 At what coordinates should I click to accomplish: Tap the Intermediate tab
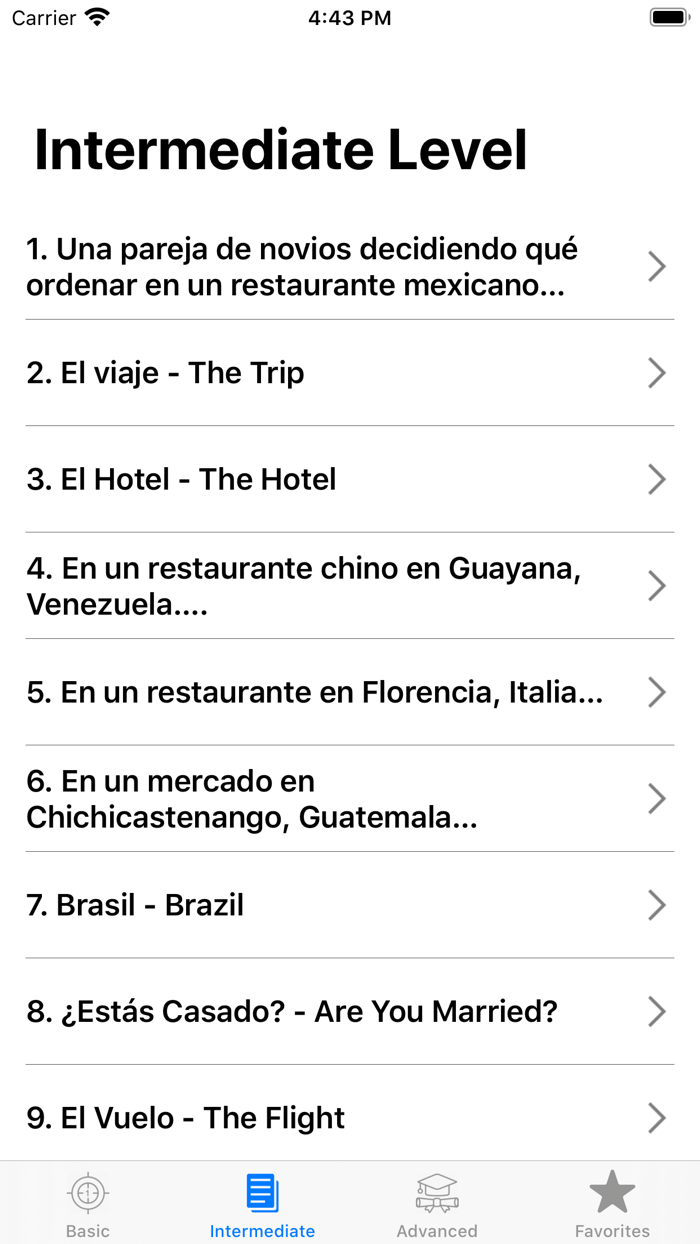[262, 1204]
